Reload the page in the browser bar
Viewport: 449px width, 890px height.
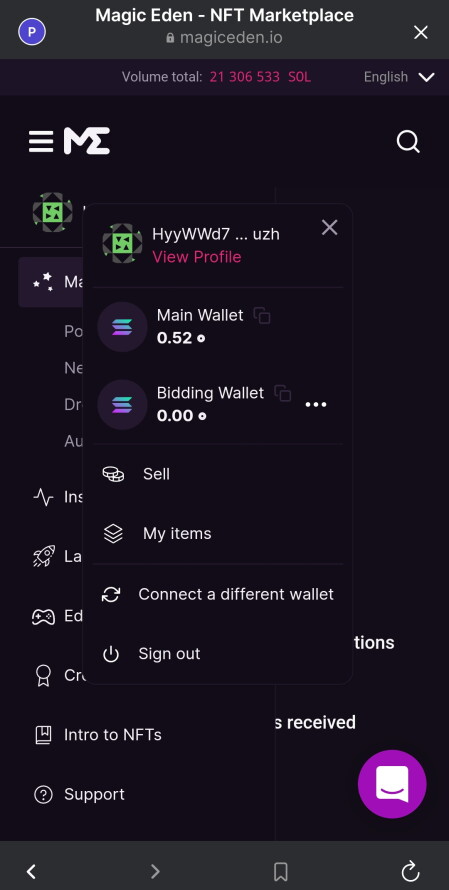click(x=410, y=871)
